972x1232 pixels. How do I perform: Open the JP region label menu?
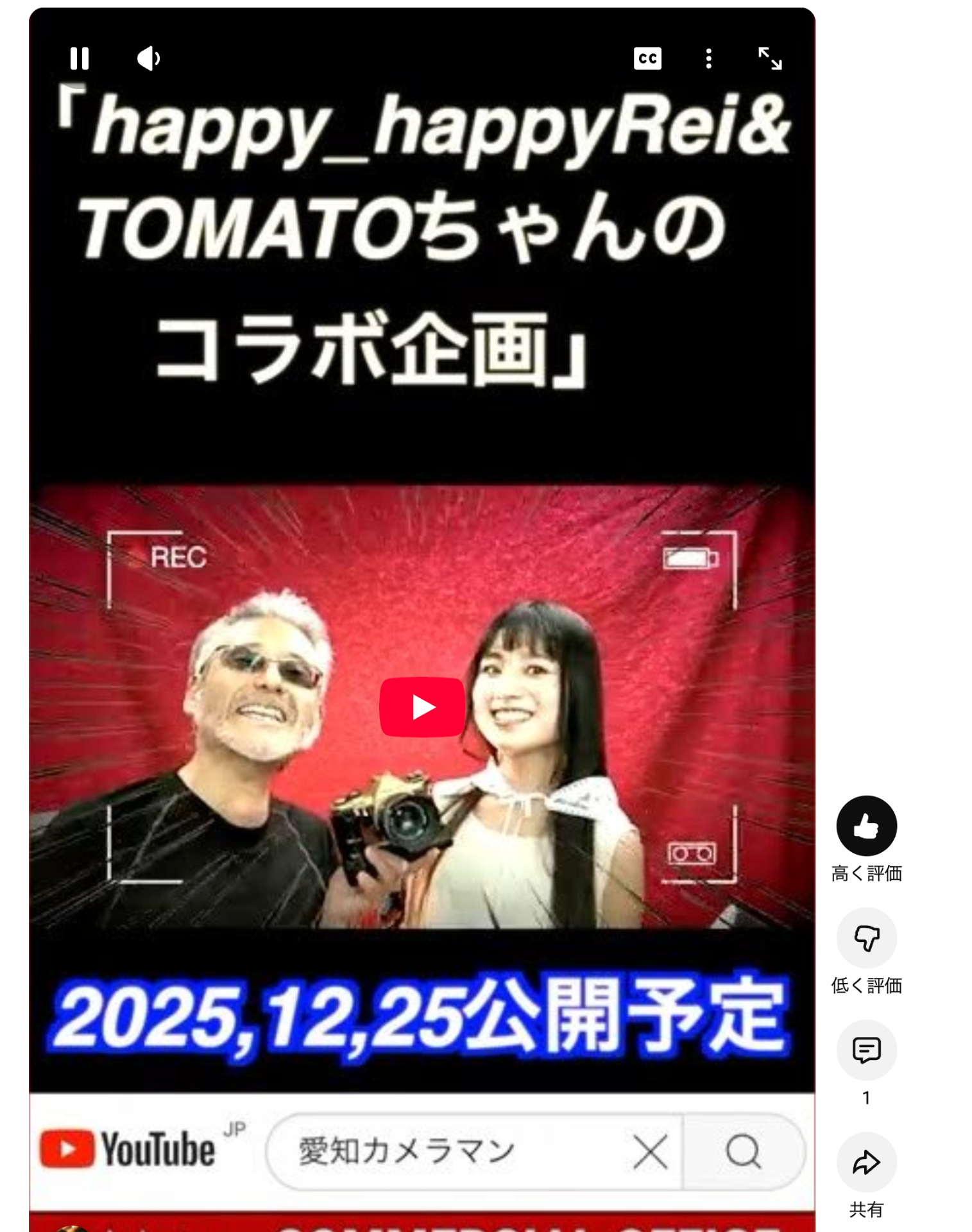click(234, 1128)
